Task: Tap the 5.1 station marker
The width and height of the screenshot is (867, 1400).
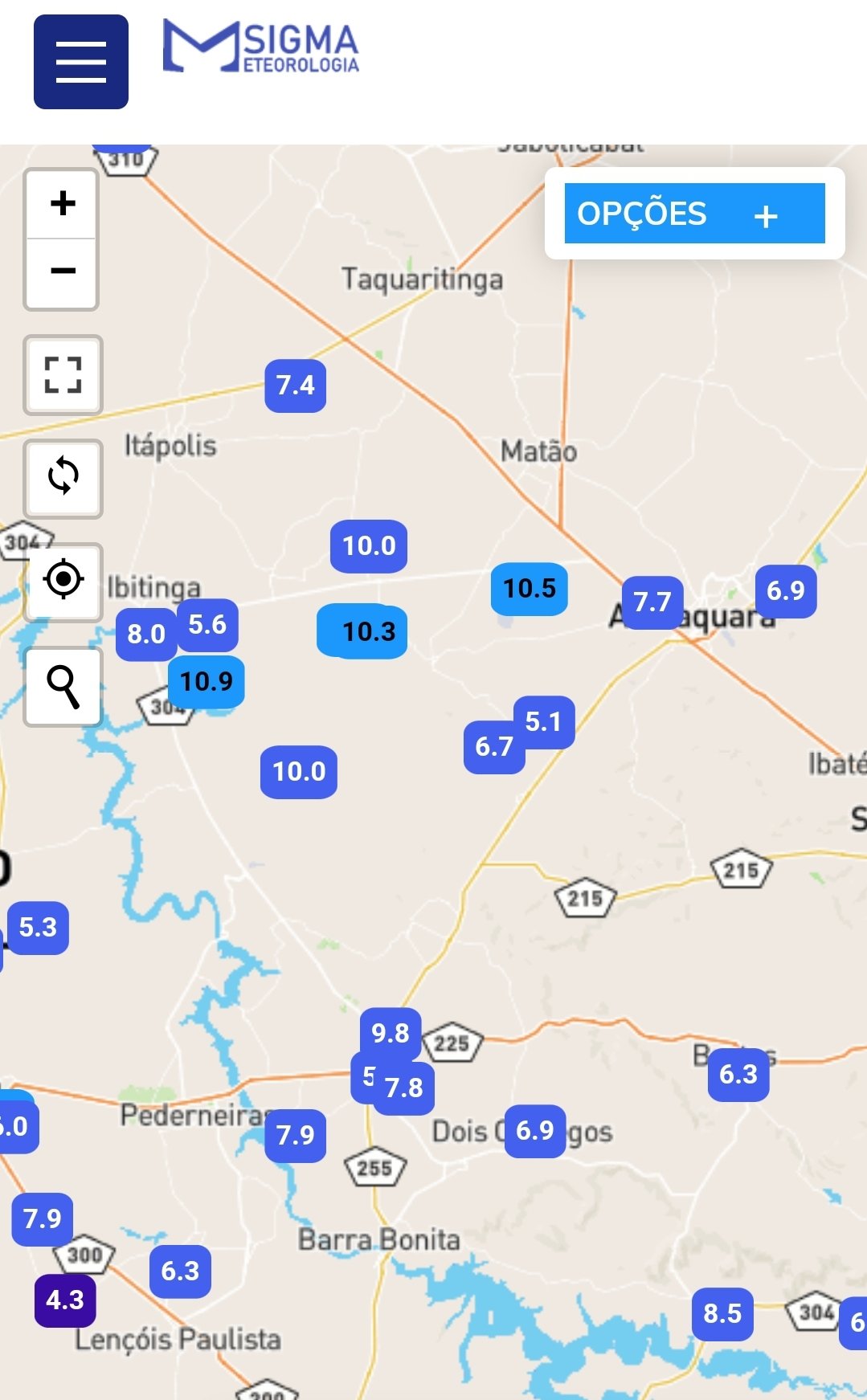Action: (x=544, y=722)
